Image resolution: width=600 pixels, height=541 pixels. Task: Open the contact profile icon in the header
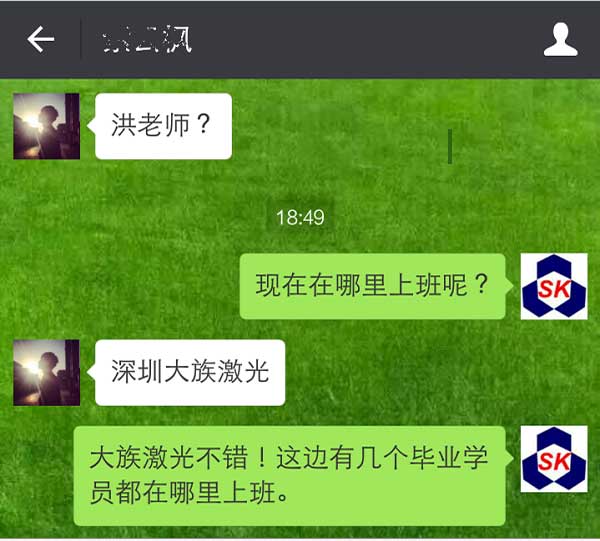tap(560, 39)
